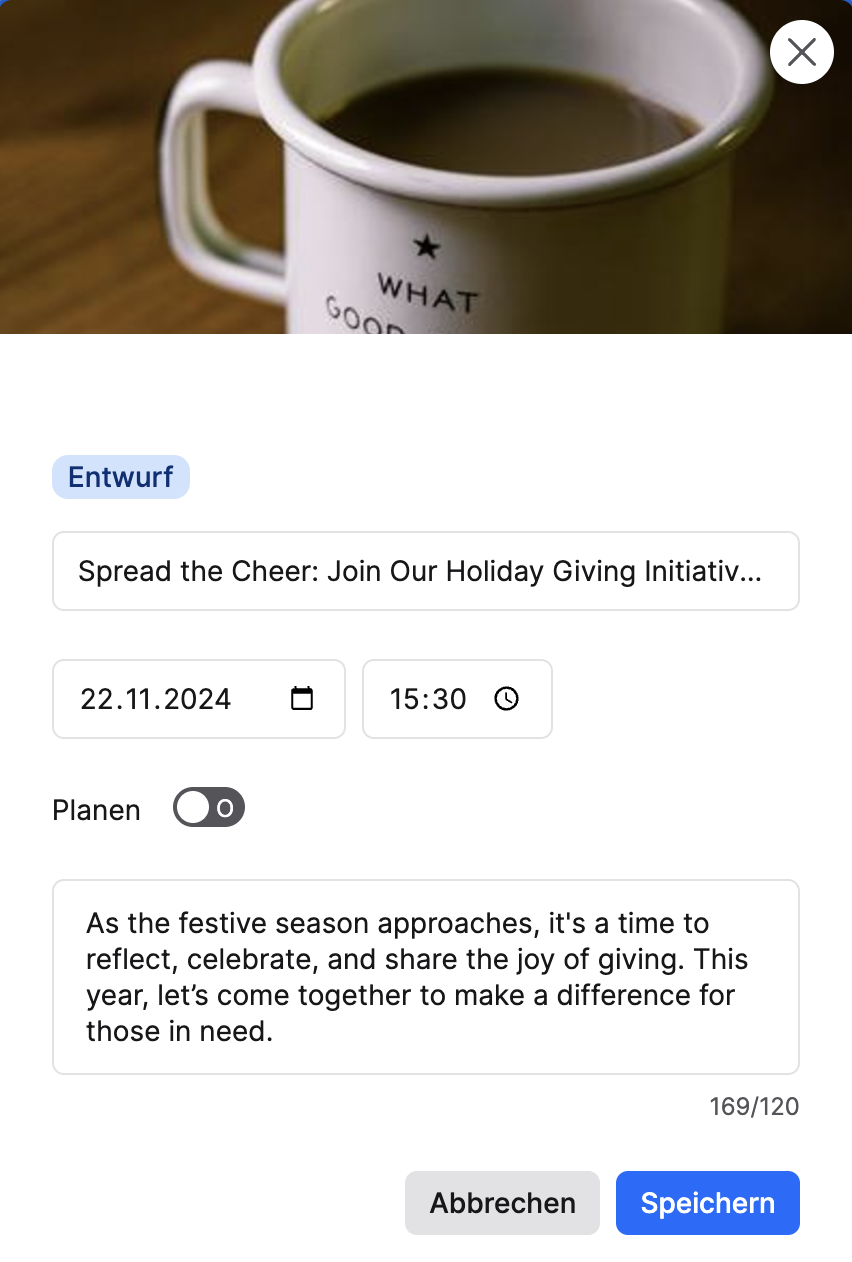Close the post editor dialog
The width and height of the screenshot is (852, 1262).
[x=801, y=52]
